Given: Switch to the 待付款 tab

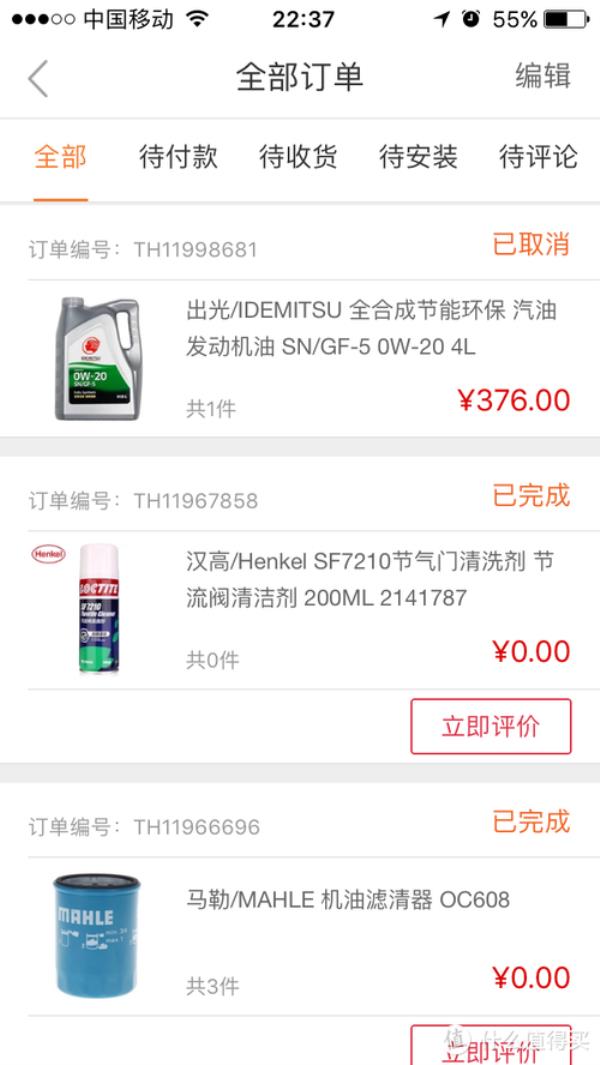Looking at the screenshot, I should tap(178, 157).
